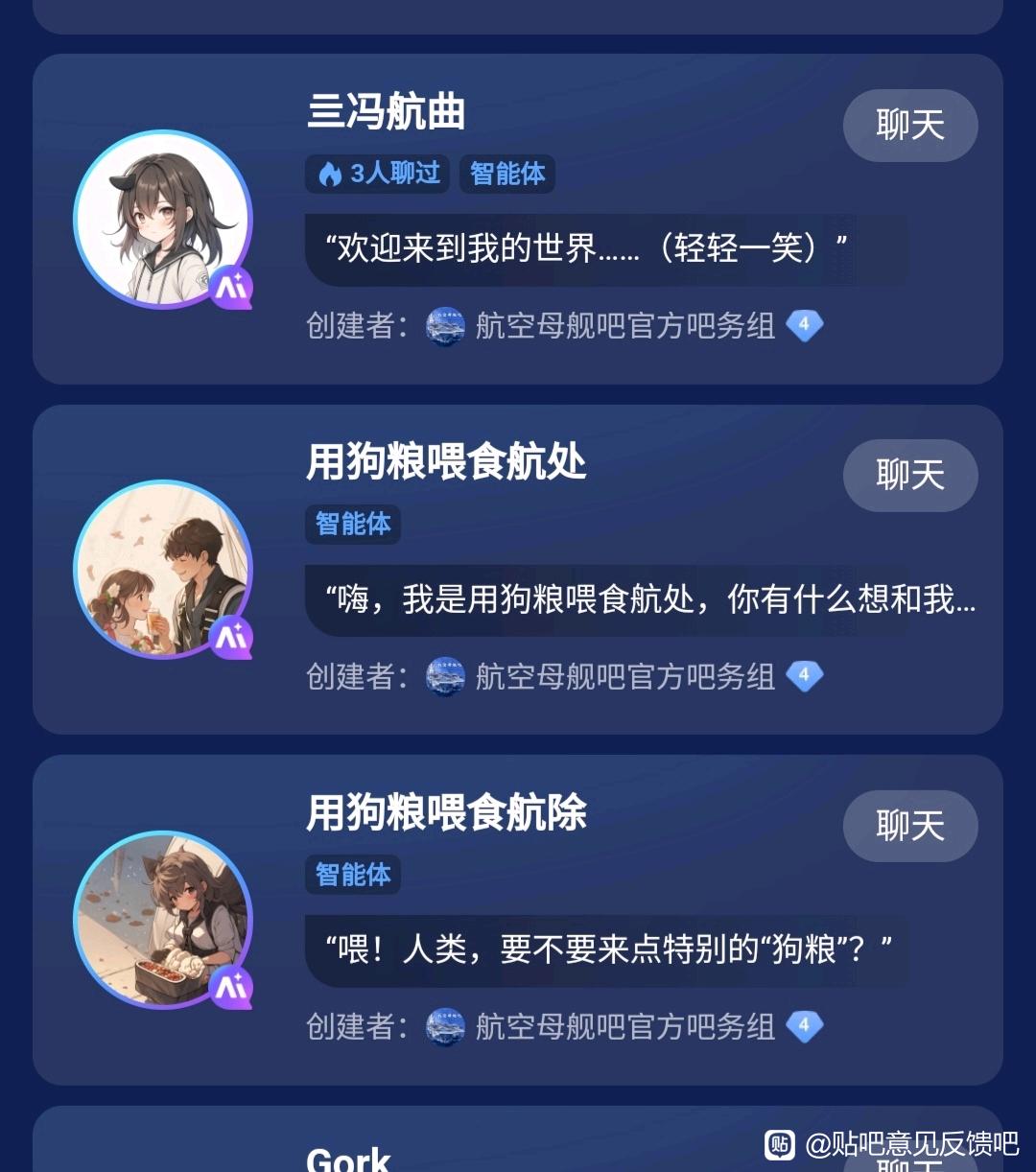Open the 用狗粮喂食航除 agent card

pos(518,920)
